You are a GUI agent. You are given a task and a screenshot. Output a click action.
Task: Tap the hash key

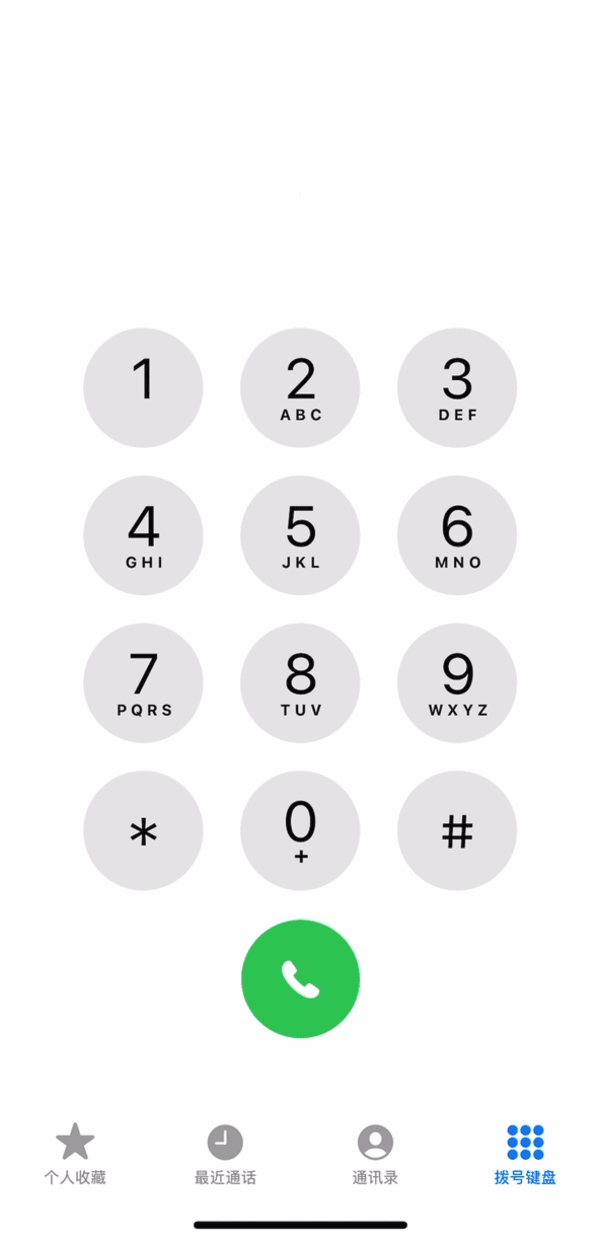point(457,830)
